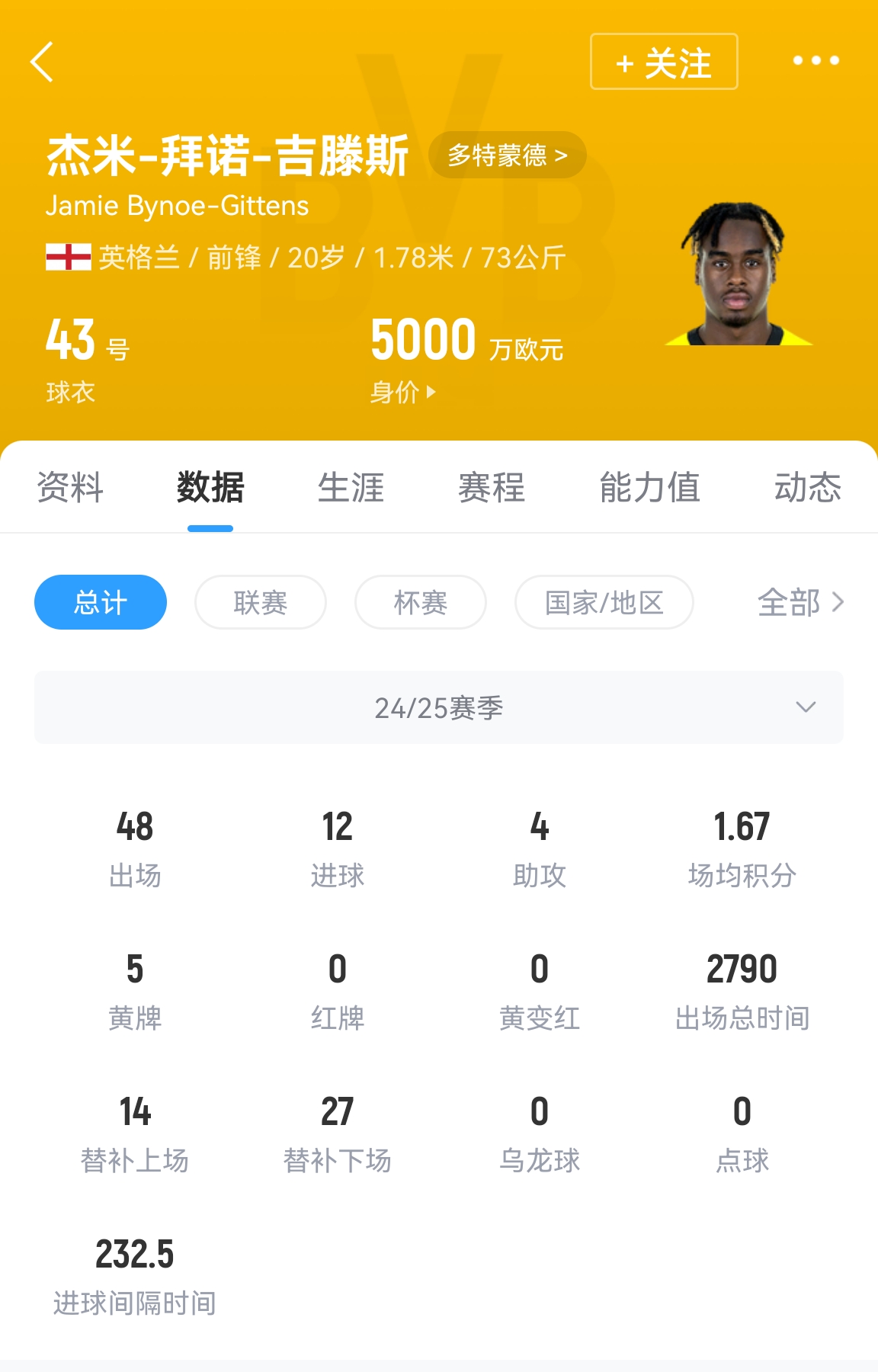The width and height of the screenshot is (878, 1372).
Task: Expand the 24/25赛季 season dropdown
Action: (x=439, y=707)
